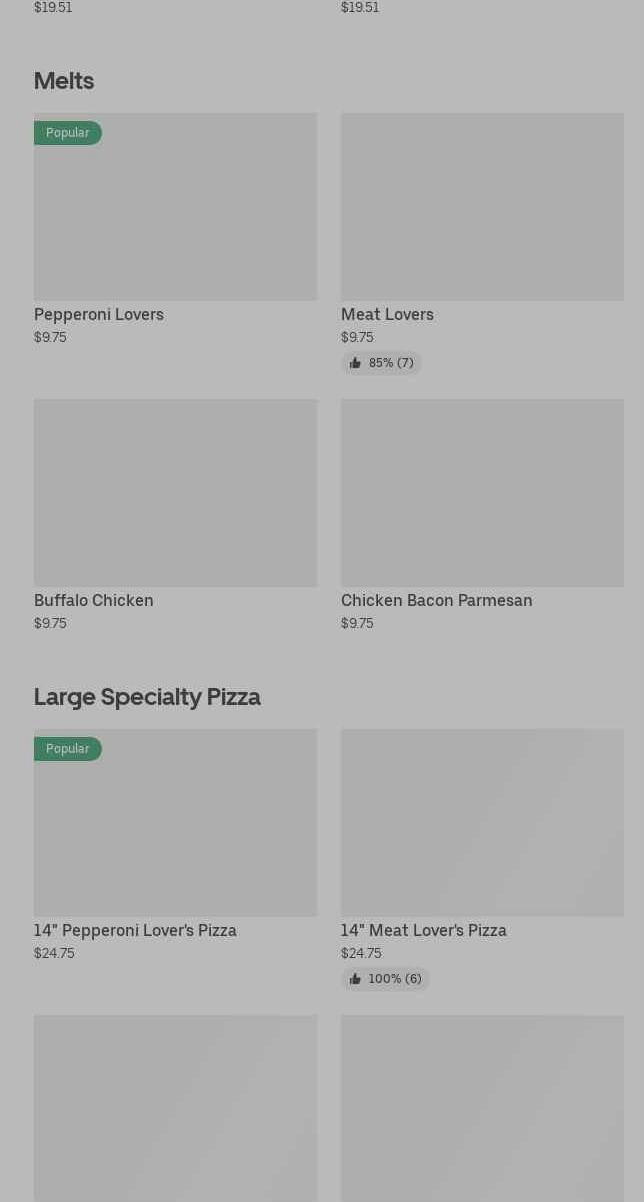Screen dimensions: 644x1202
Task: Choose the Chicken Bacon Parmesan melt
Action: coord(482,493)
